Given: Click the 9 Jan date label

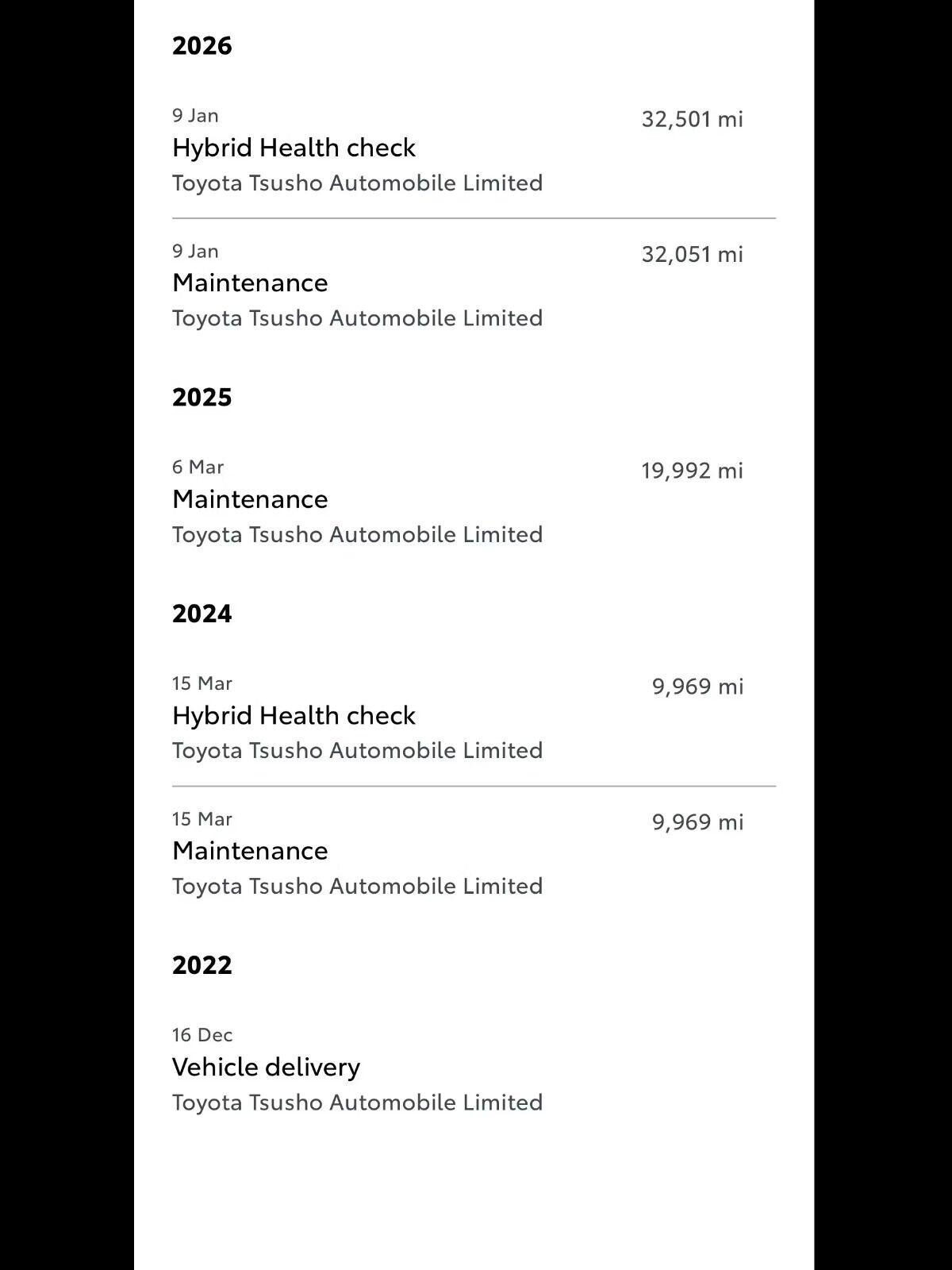Looking at the screenshot, I should [x=195, y=115].
